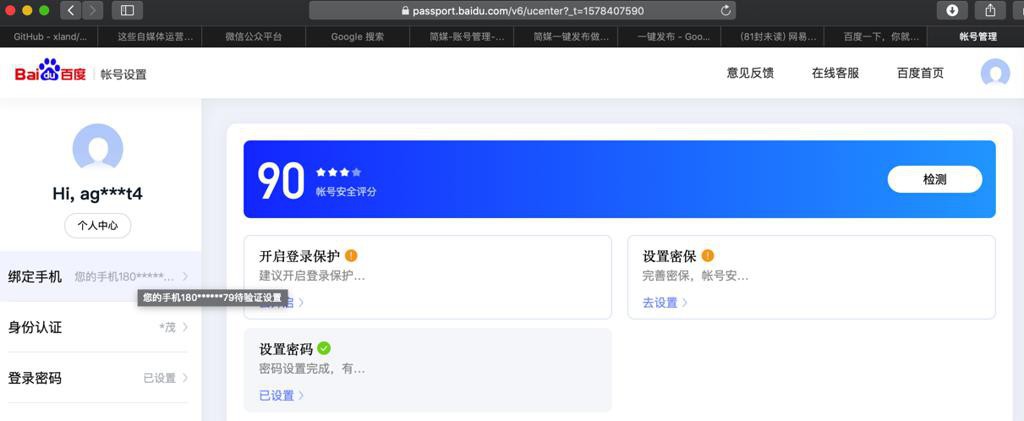This screenshot has width=1024, height=421.
Task: Tap the 检测 security check button
Action: 934,179
